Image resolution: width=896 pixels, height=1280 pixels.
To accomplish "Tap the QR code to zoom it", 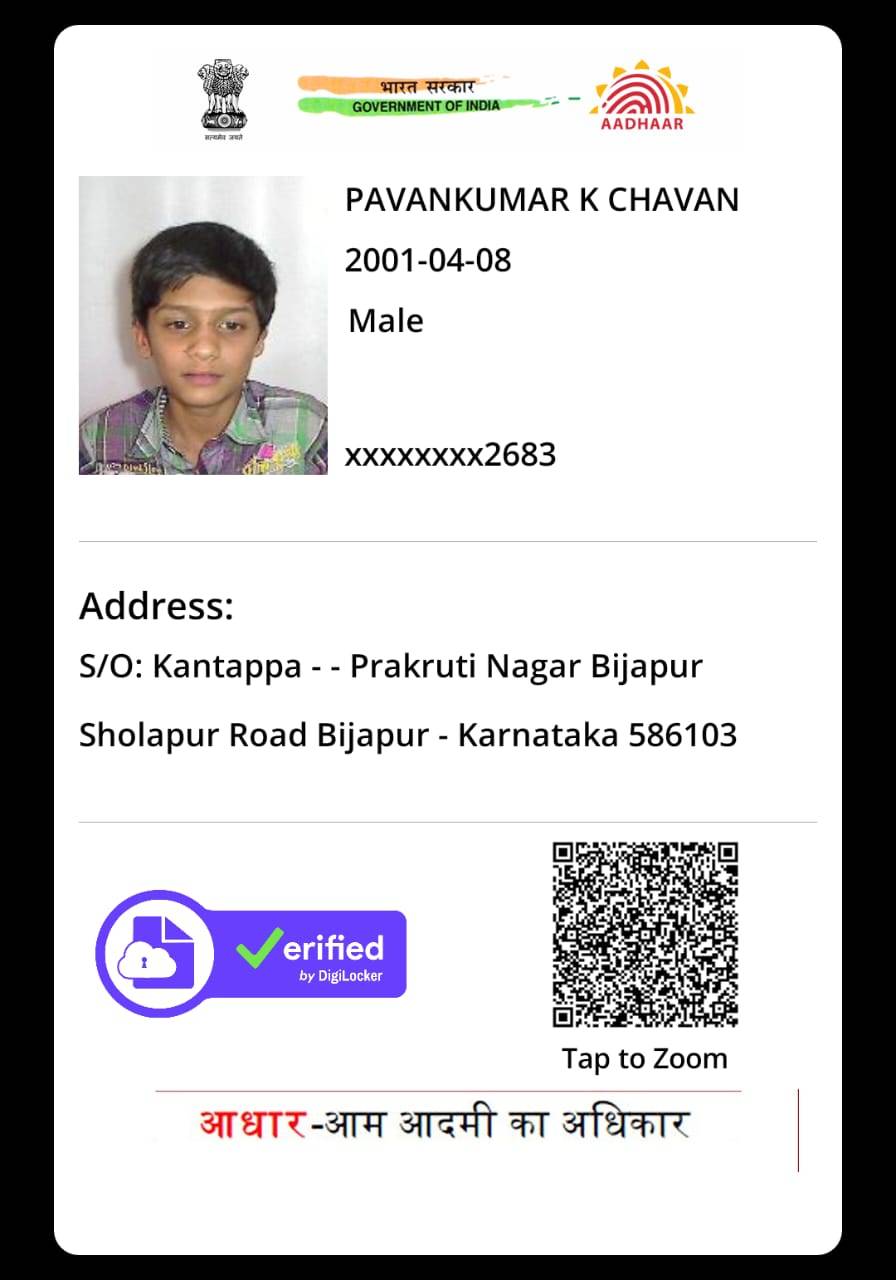I will click(645, 934).
